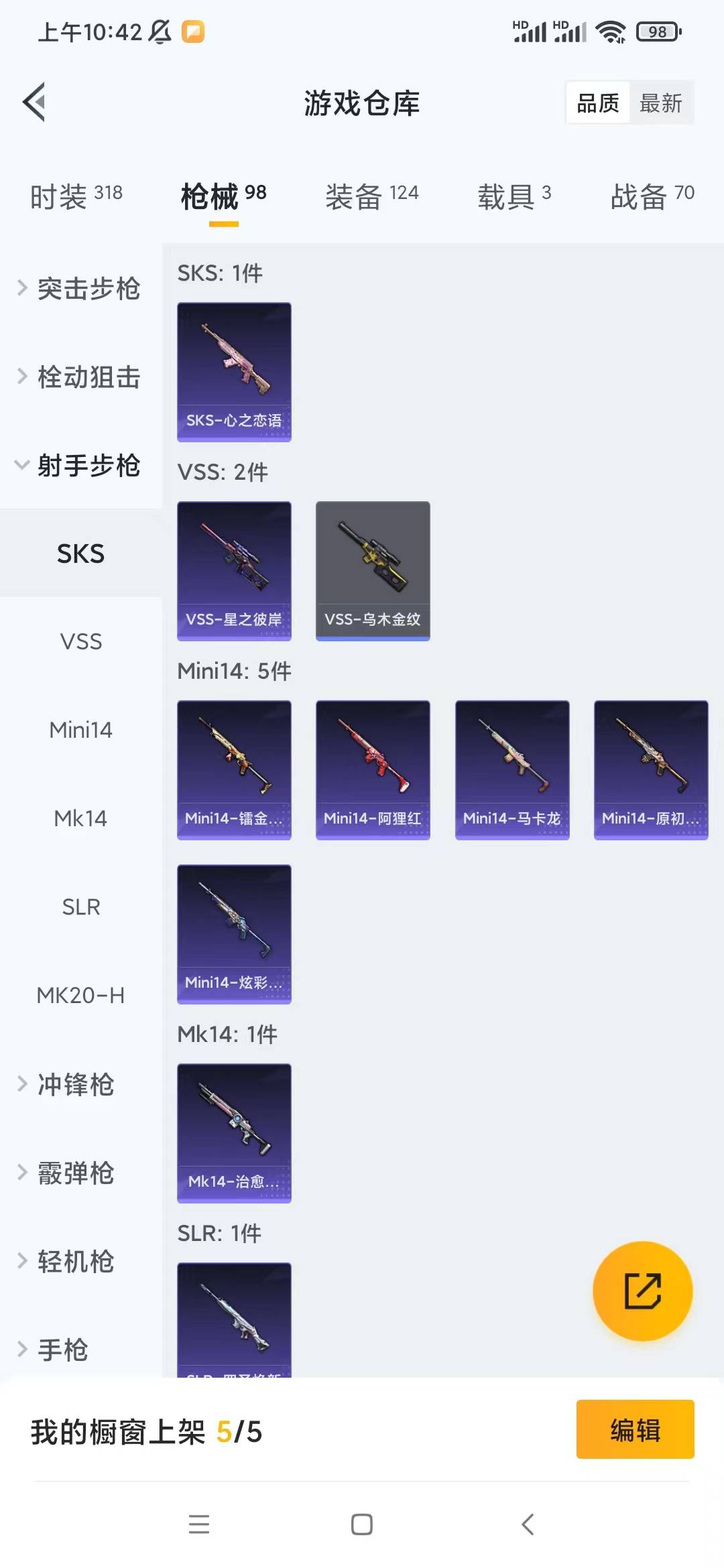Open the VSS-乌木金纹 skin card
724x1568 pixels.
[373, 571]
